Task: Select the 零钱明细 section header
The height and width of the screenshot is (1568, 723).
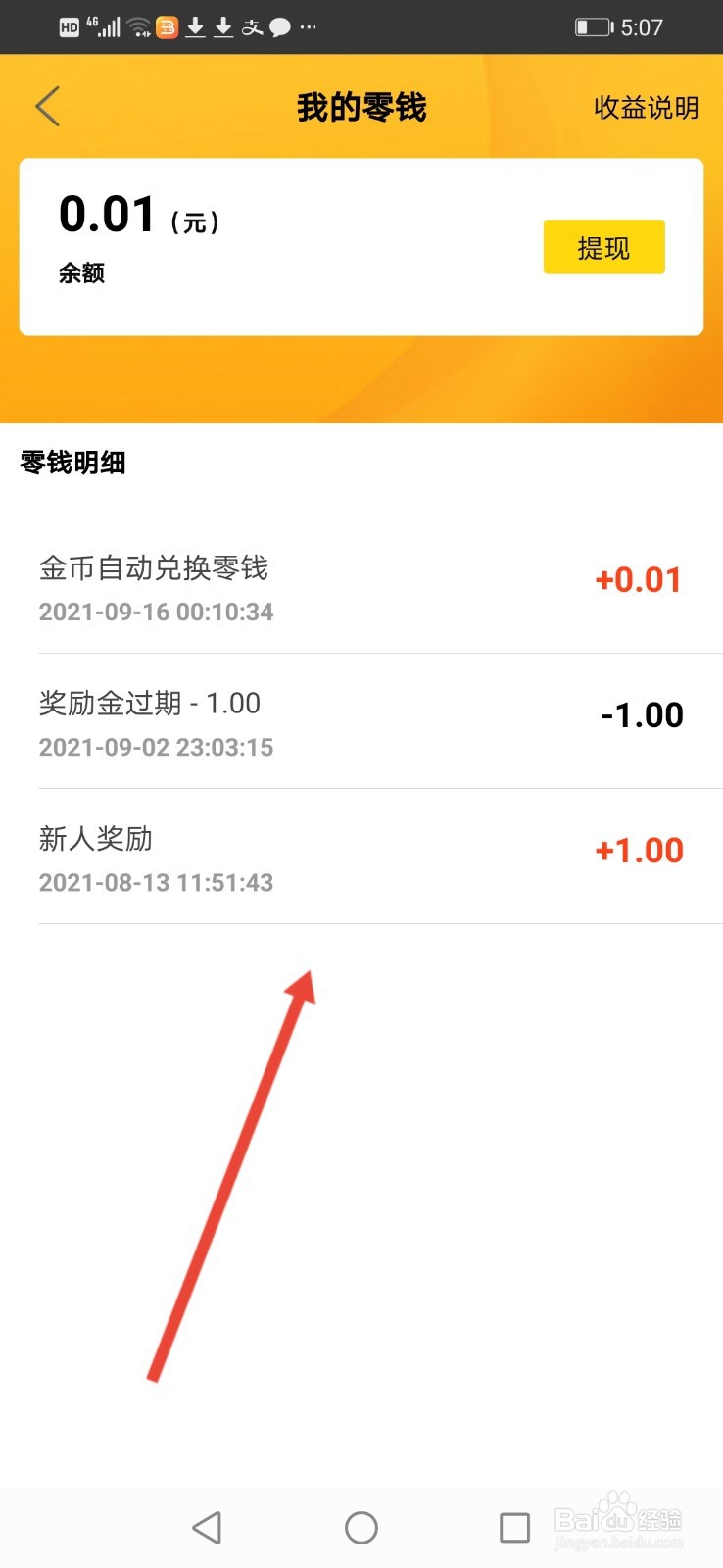Action: 73,462
